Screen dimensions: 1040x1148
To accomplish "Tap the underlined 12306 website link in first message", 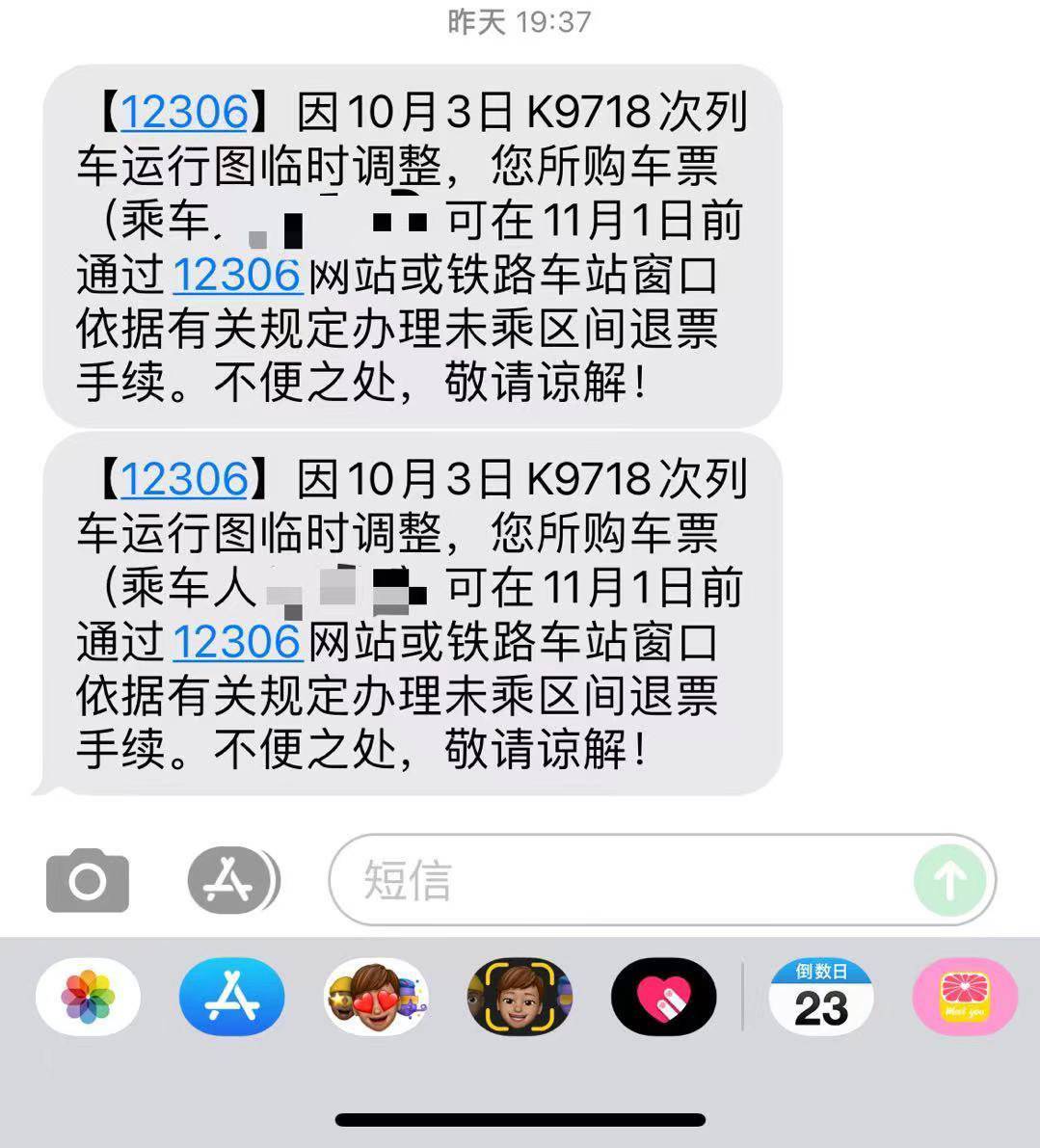I will 234,276.
